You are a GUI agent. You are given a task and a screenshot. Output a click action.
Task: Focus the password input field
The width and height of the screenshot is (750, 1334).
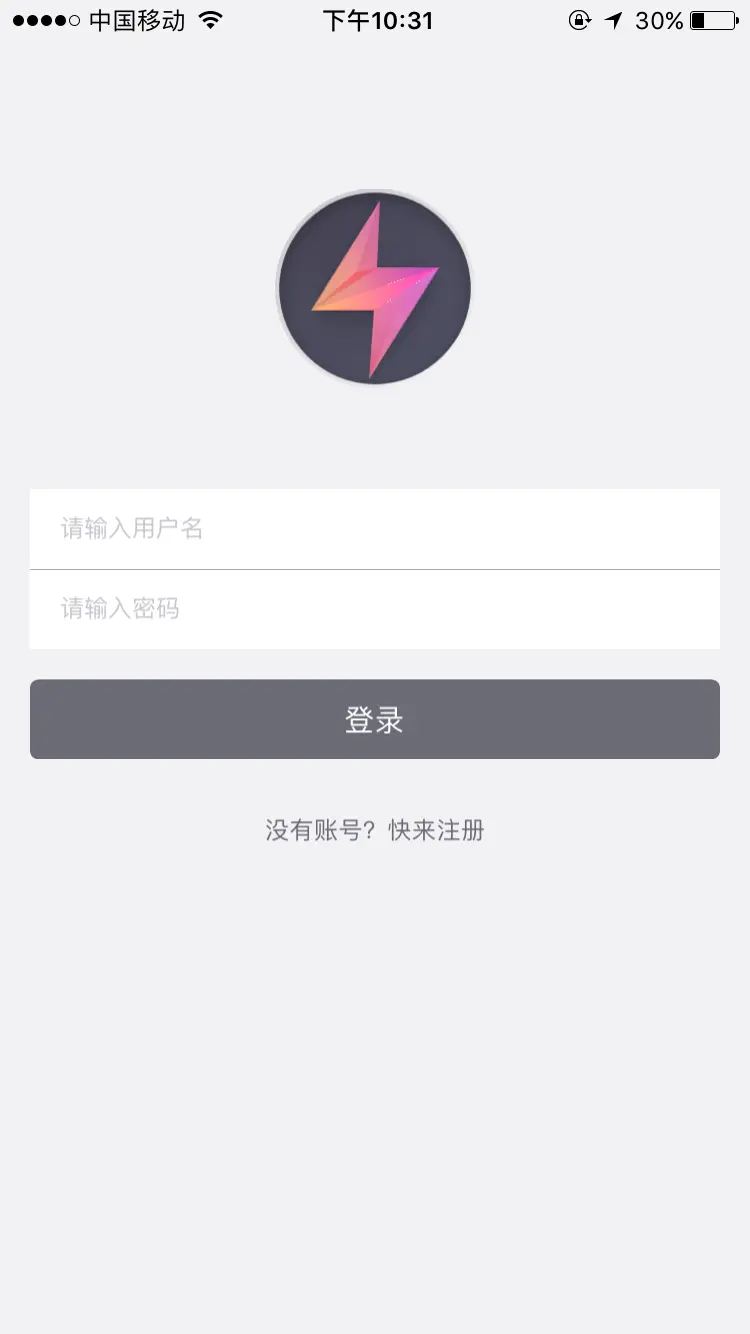(375, 609)
